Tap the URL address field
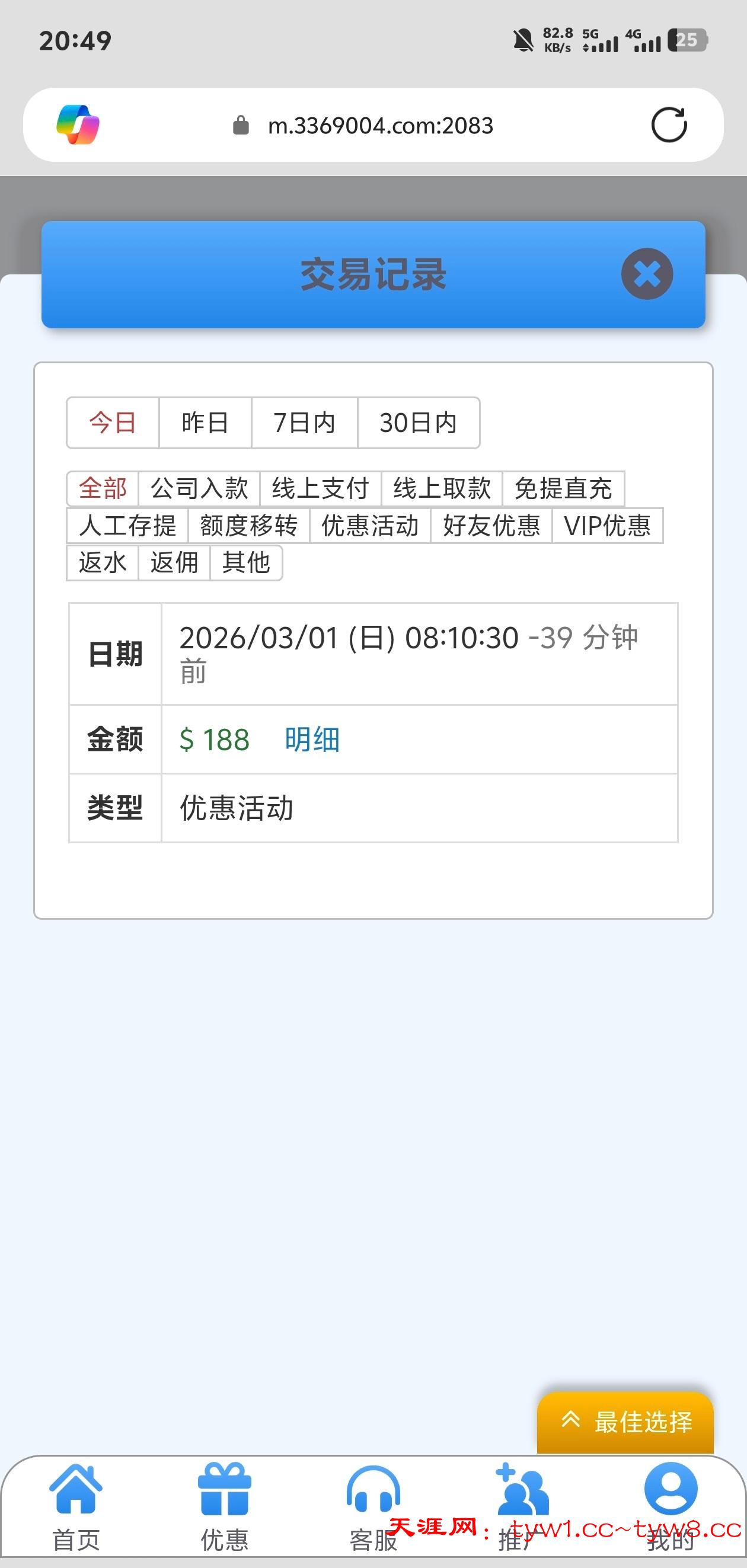The image size is (747, 1568). click(x=381, y=126)
